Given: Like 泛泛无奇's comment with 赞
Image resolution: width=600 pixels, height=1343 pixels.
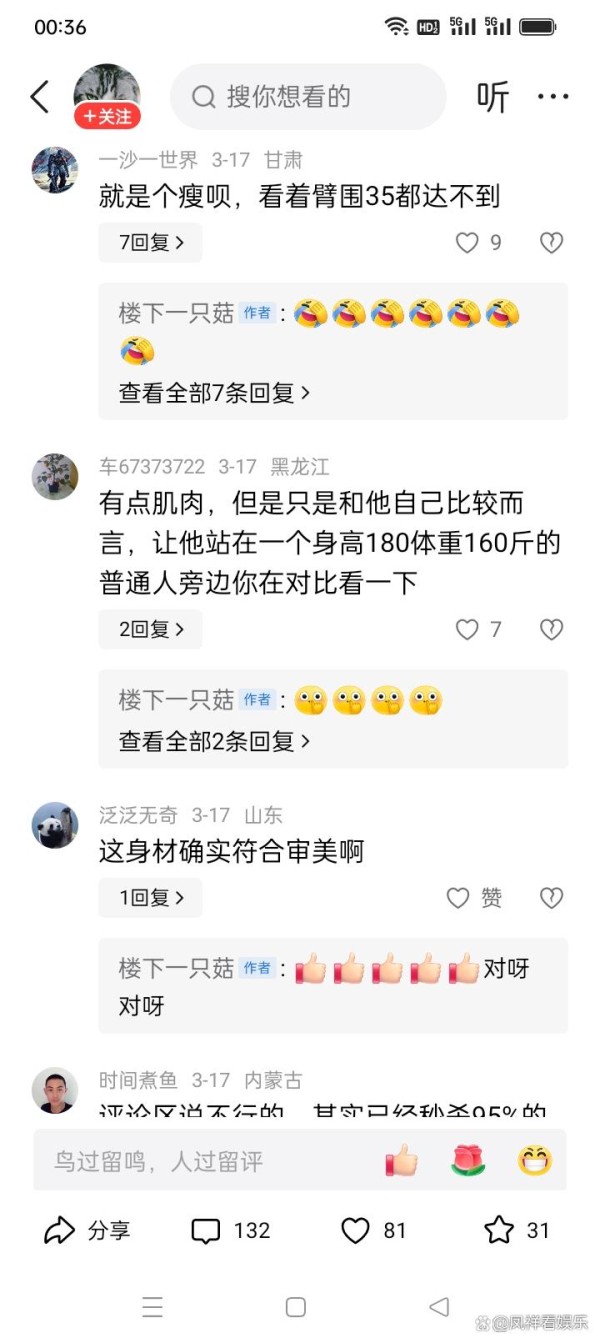Looking at the screenshot, I should pos(474,898).
